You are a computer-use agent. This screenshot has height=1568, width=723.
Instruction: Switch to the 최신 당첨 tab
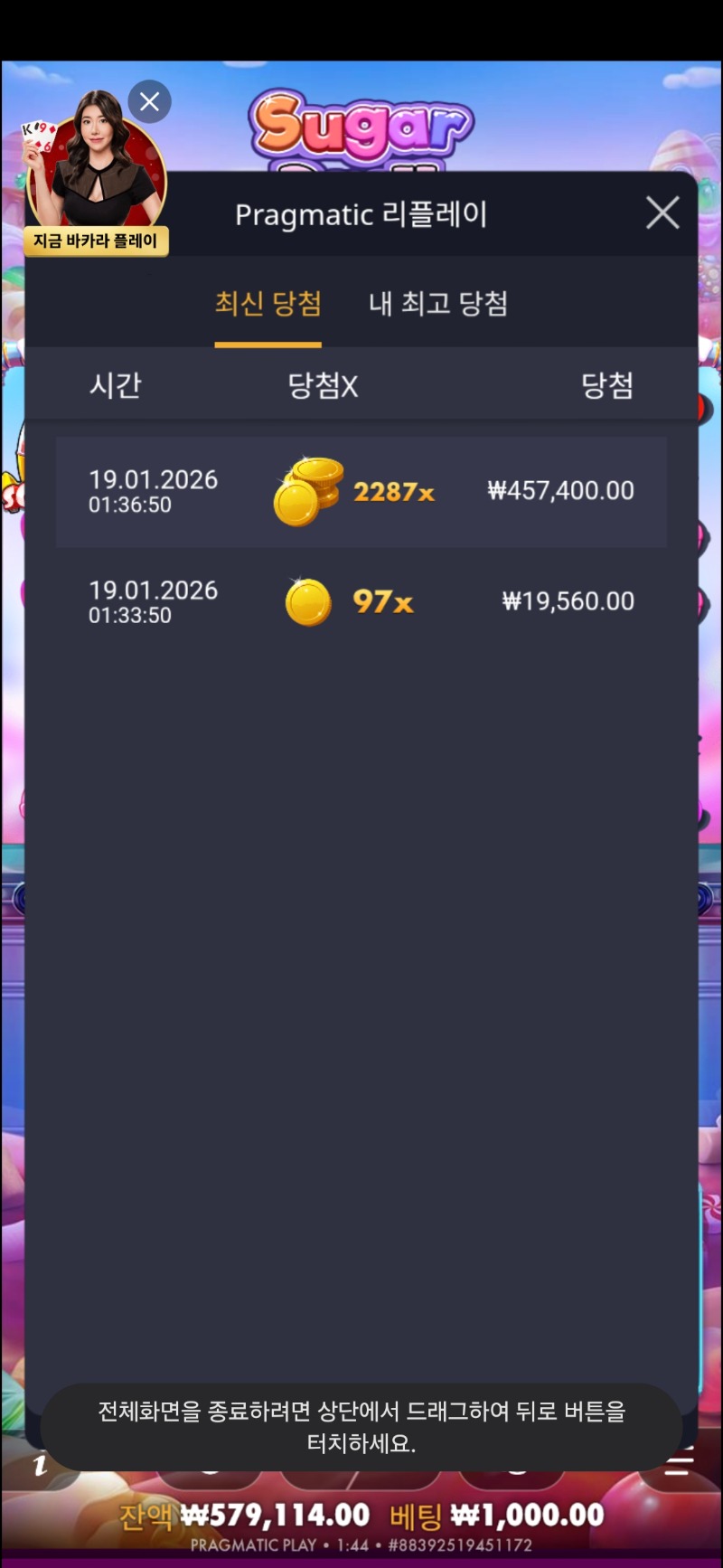pos(268,304)
